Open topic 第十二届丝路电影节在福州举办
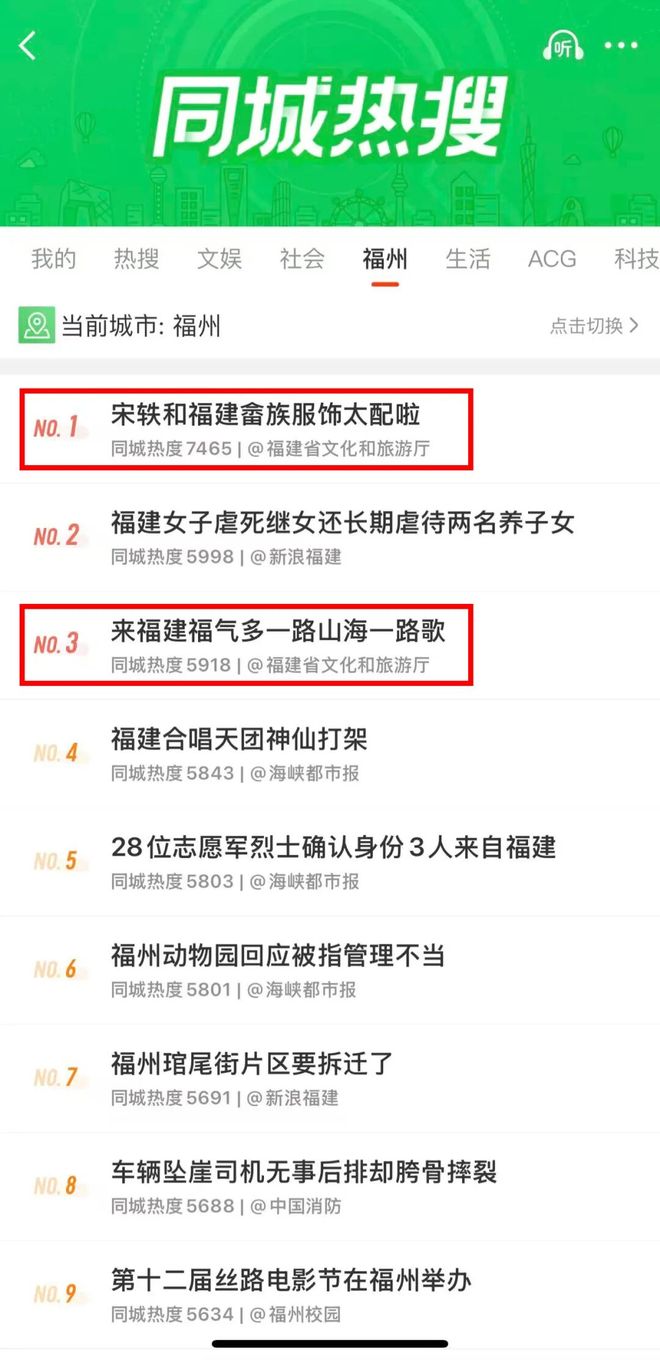This screenshot has height=1360, width=660. [291, 1279]
